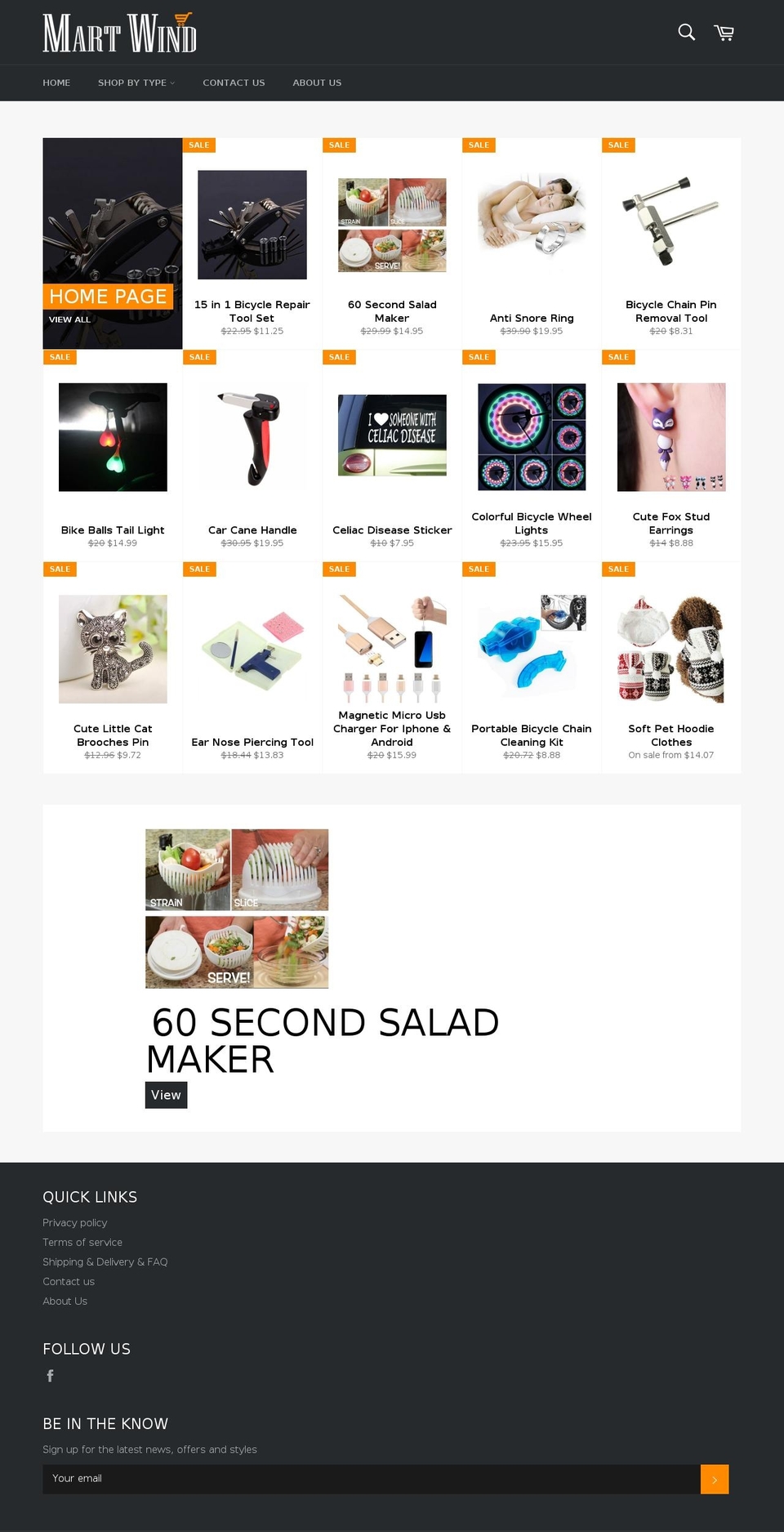
Task: Go to the Home nav link
Action: click(x=56, y=83)
